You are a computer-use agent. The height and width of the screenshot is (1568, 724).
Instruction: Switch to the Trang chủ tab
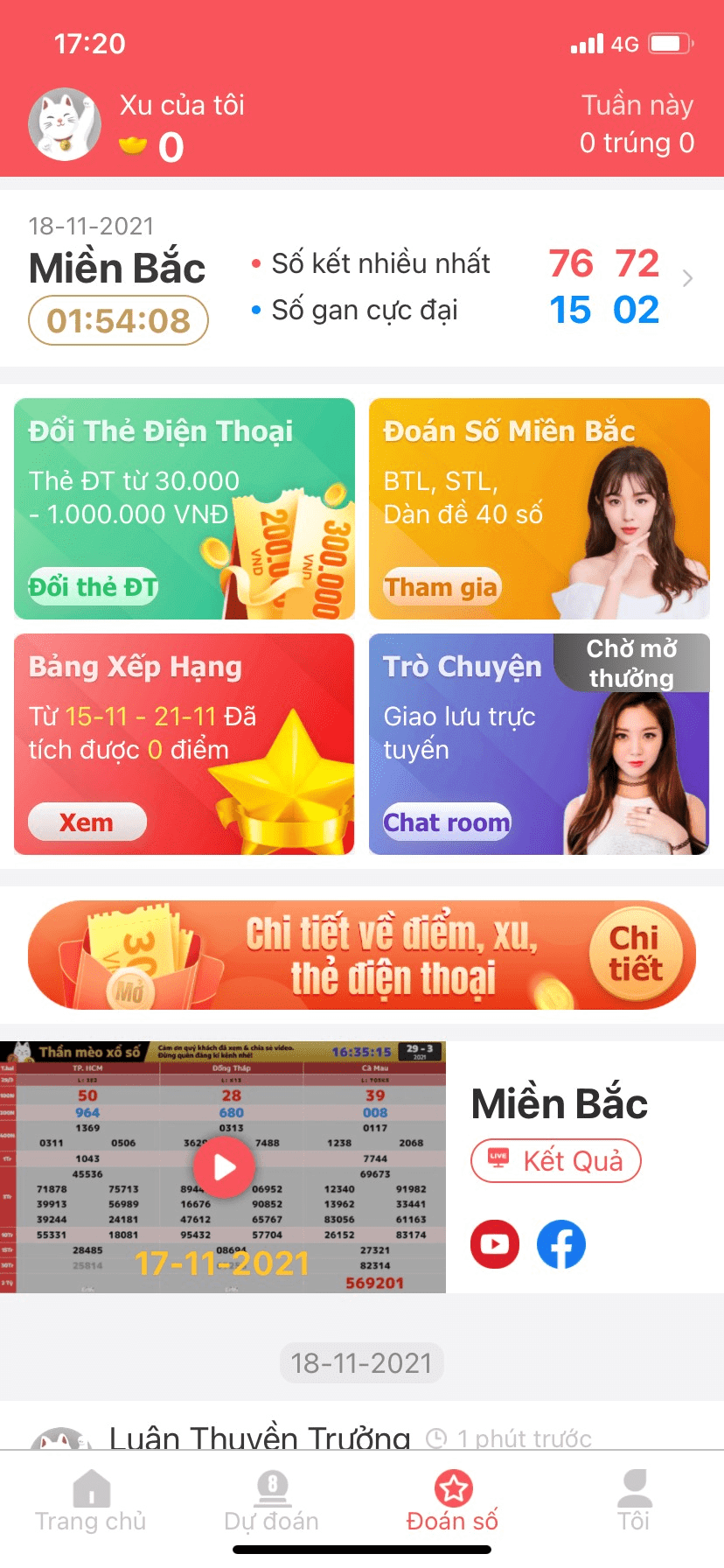pyautogui.click(x=91, y=1501)
